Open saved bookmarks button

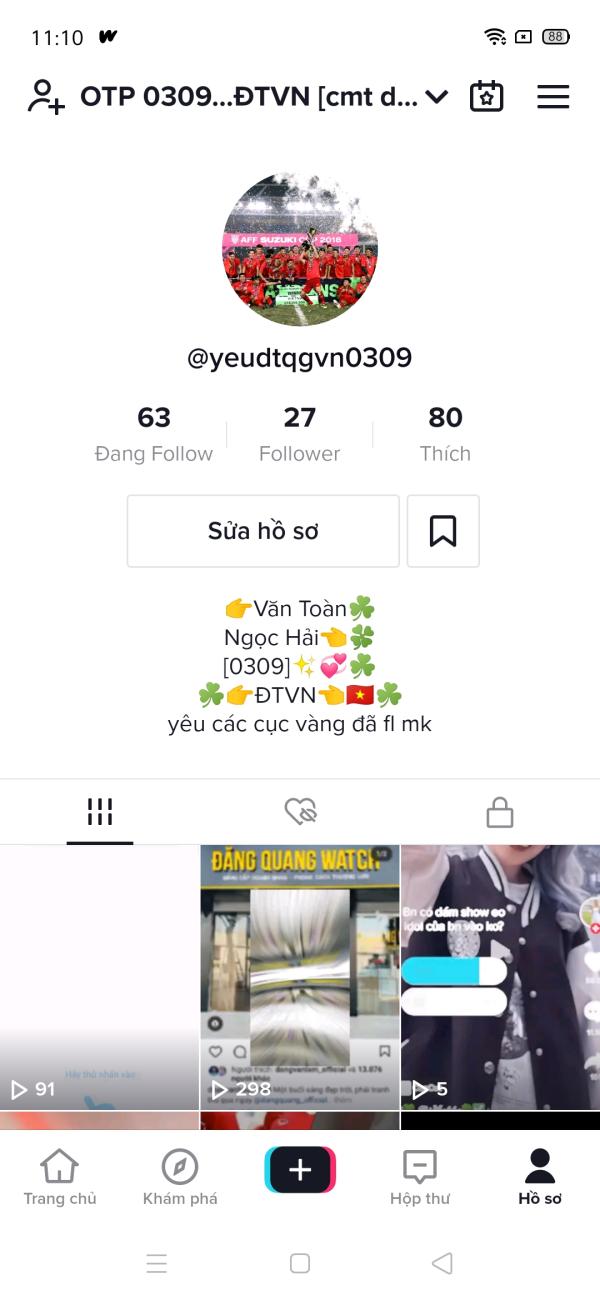[443, 531]
